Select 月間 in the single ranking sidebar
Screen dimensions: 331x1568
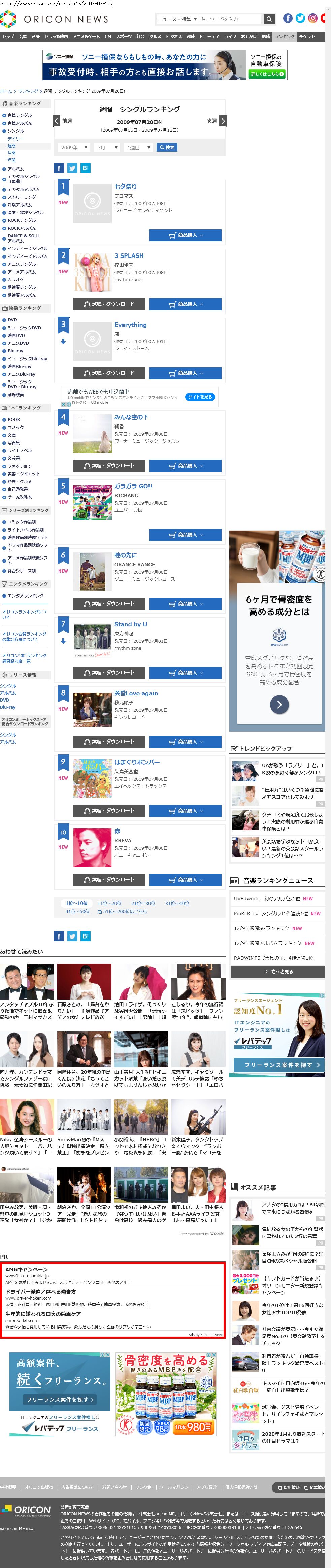[11, 153]
